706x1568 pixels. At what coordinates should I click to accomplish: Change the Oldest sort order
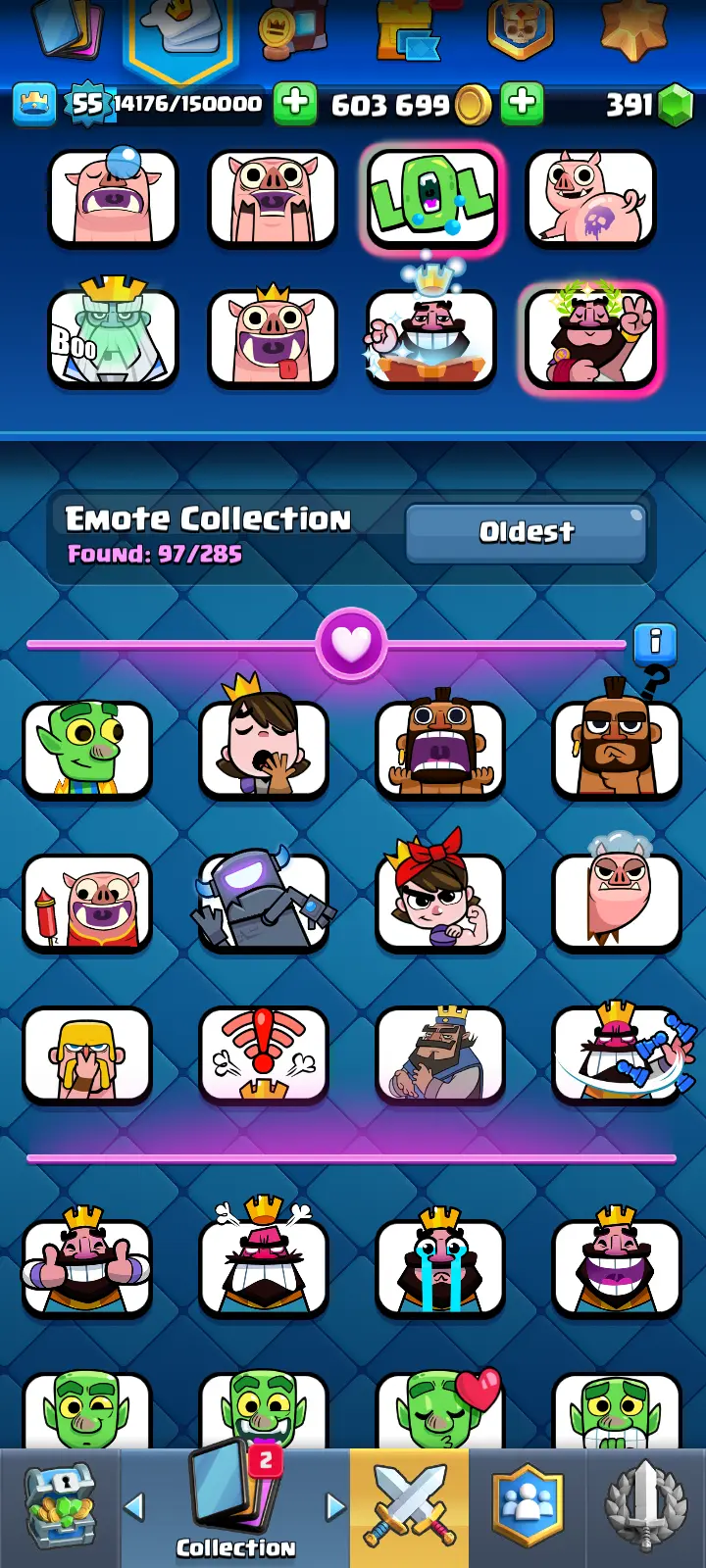click(526, 533)
